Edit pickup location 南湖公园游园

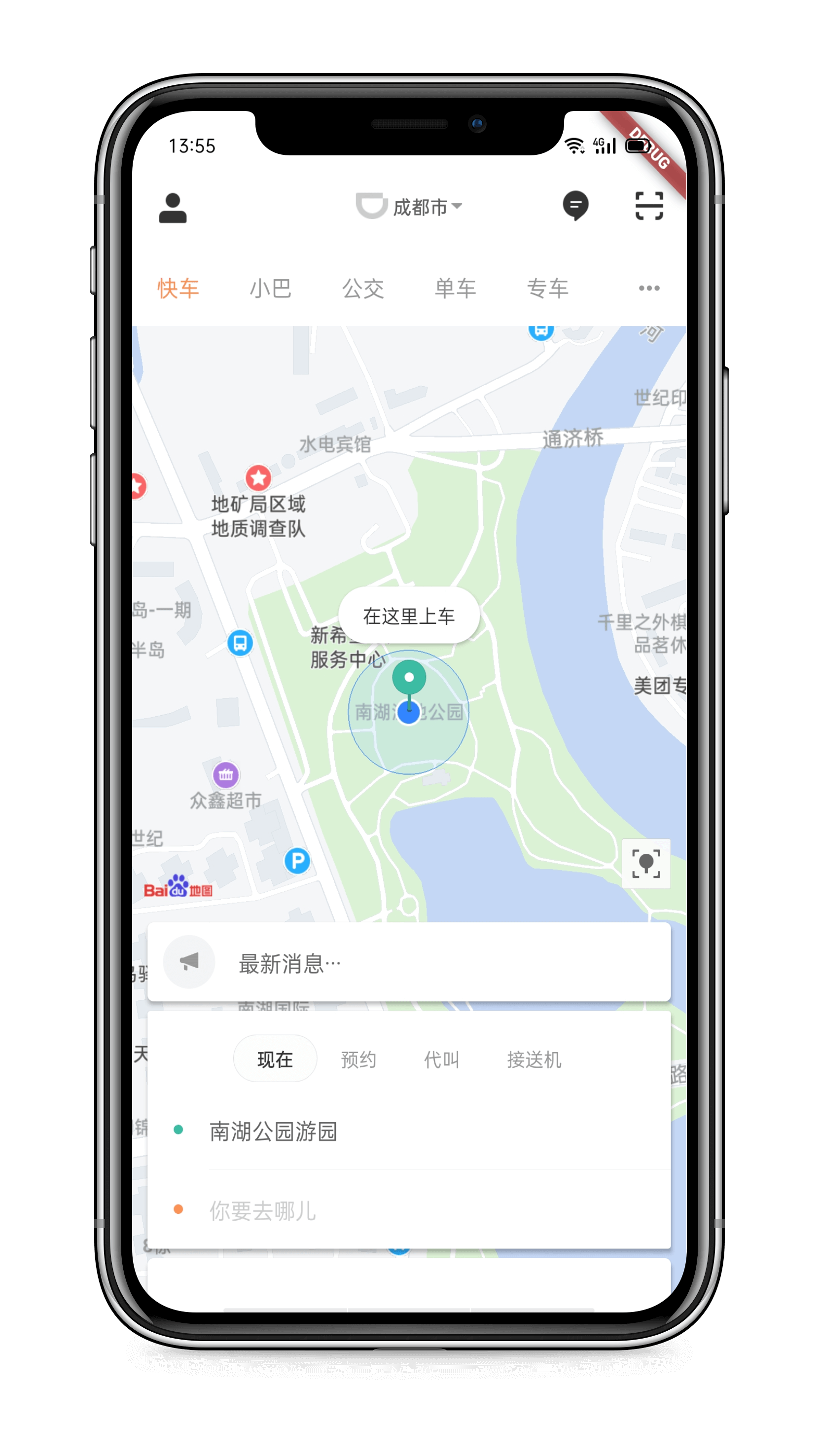point(274,1131)
